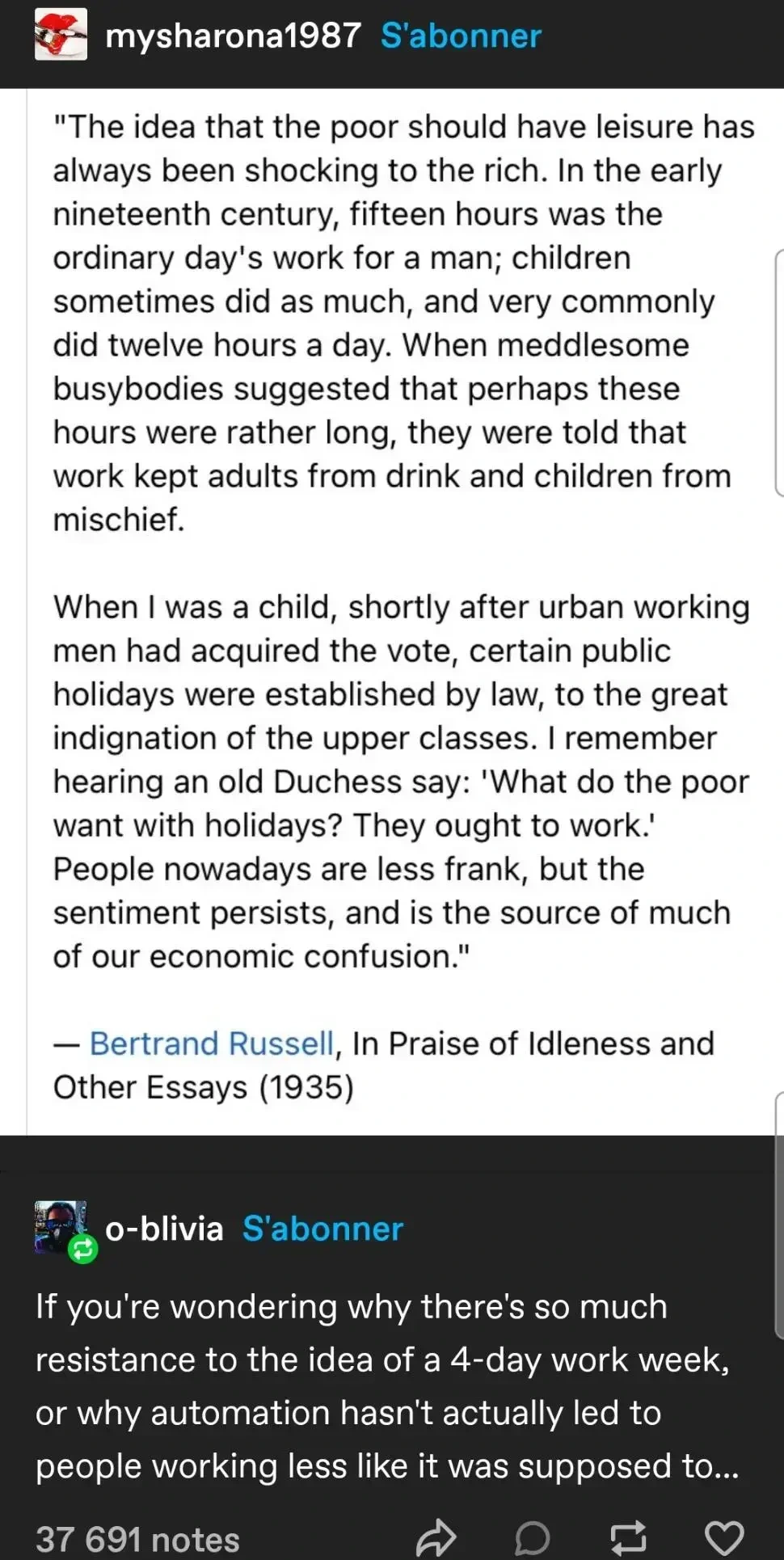Open the Bertrand Russell link
This screenshot has width=784, height=1560.
click(211, 1044)
